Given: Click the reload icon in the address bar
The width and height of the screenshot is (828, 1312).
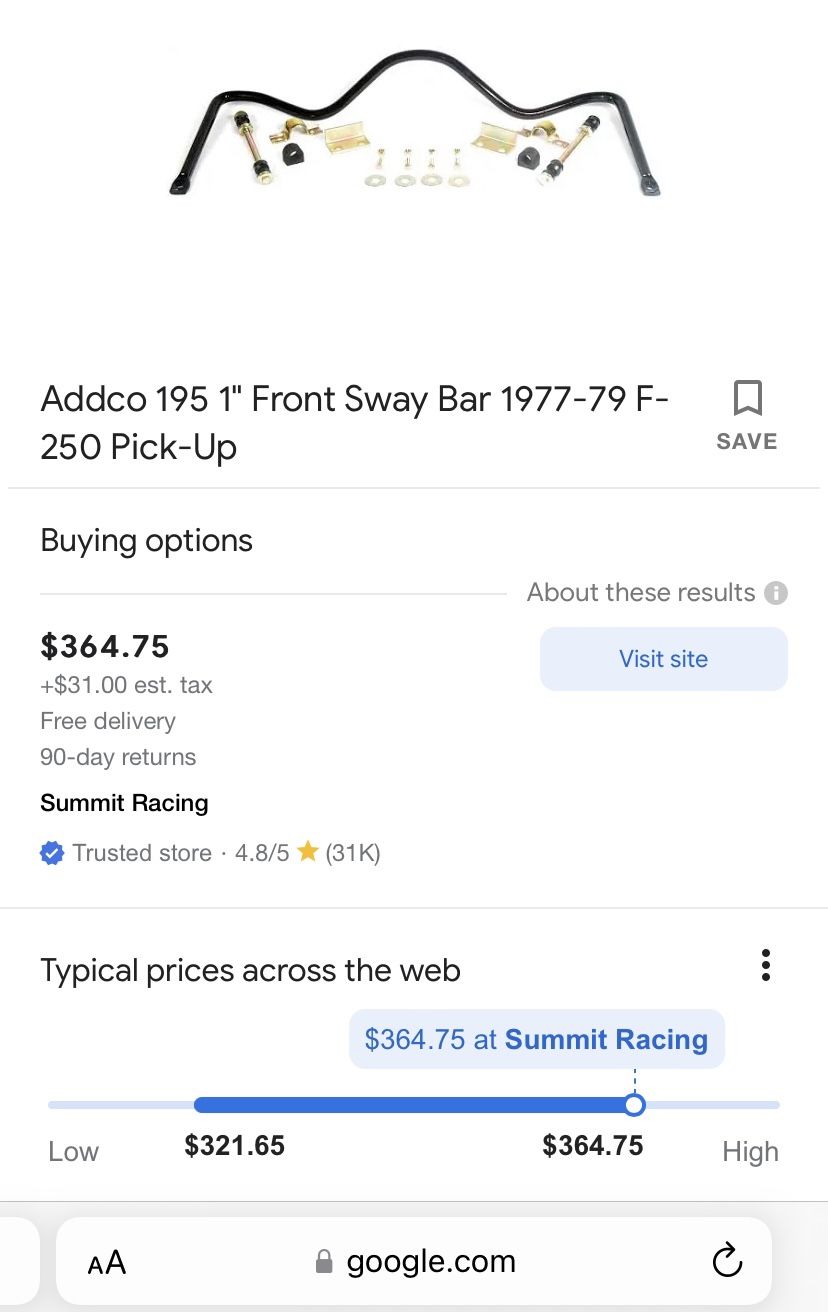Looking at the screenshot, I should tap(727, 1261).
